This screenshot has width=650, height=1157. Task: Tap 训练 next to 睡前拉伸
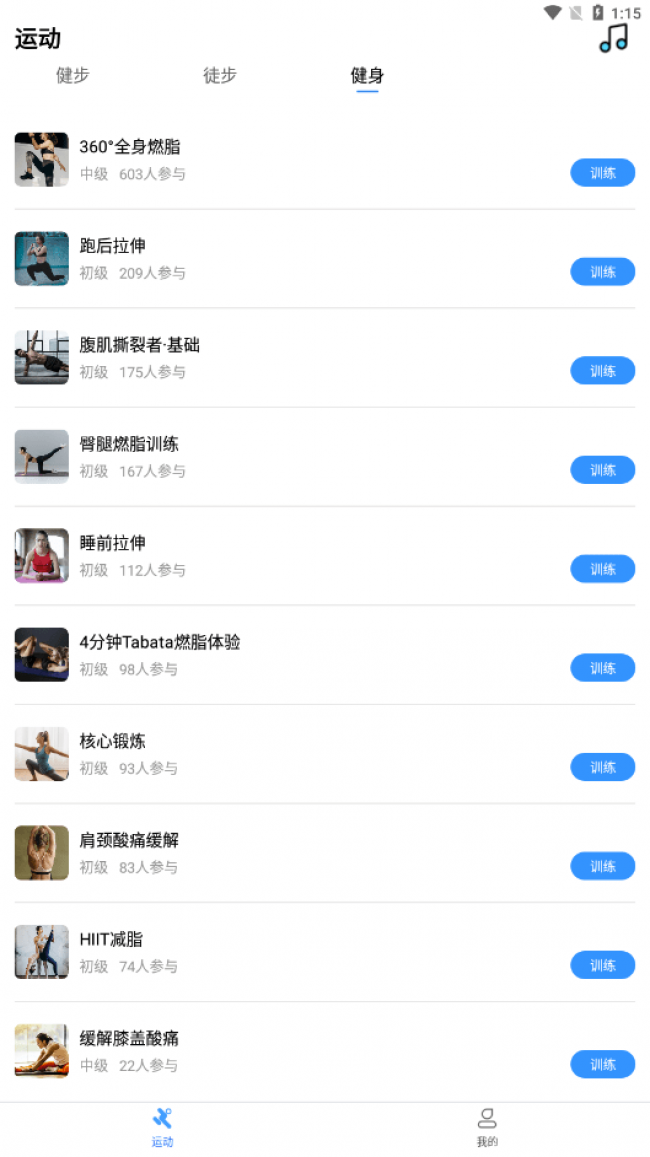pyautogui.click(x=602, y=569)
